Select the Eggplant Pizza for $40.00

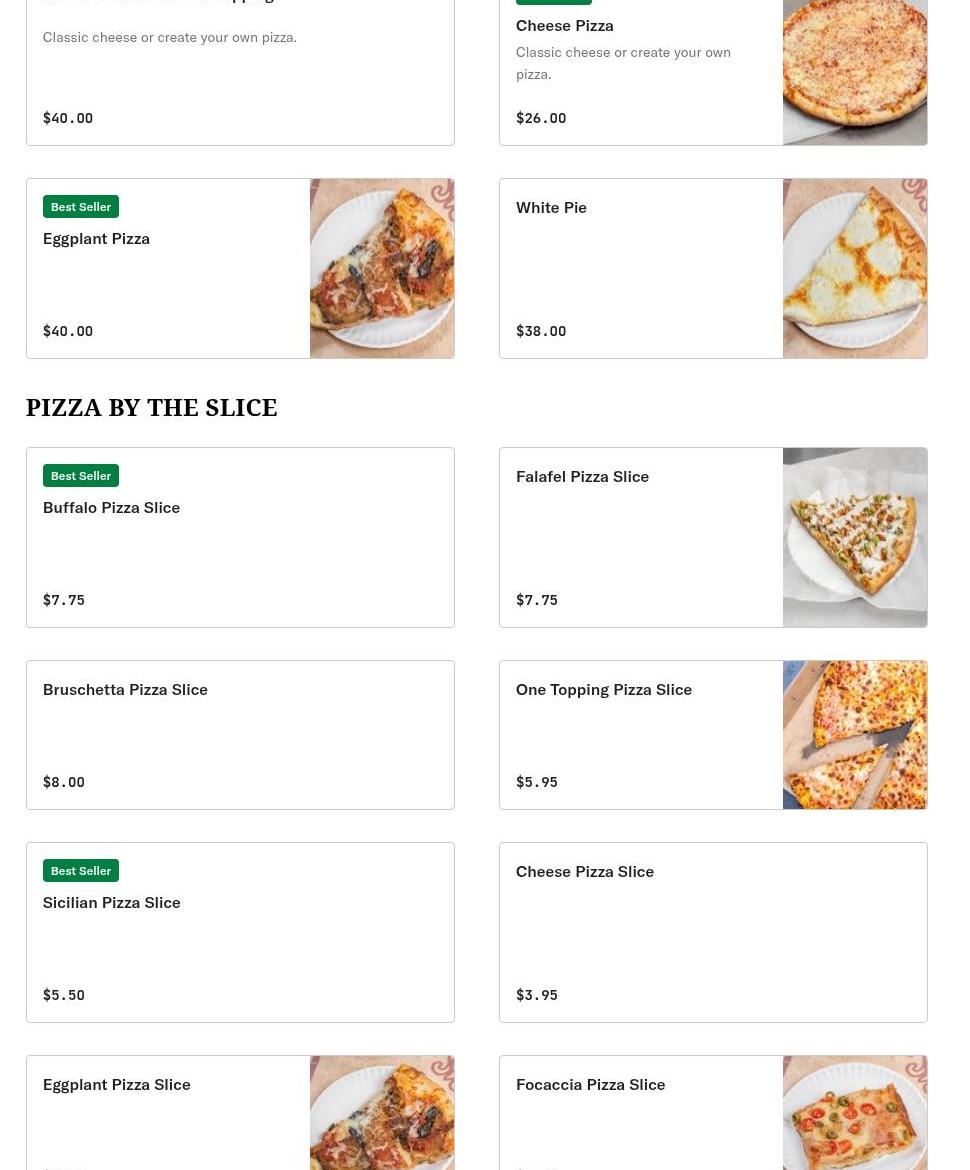tap(168, 268)
